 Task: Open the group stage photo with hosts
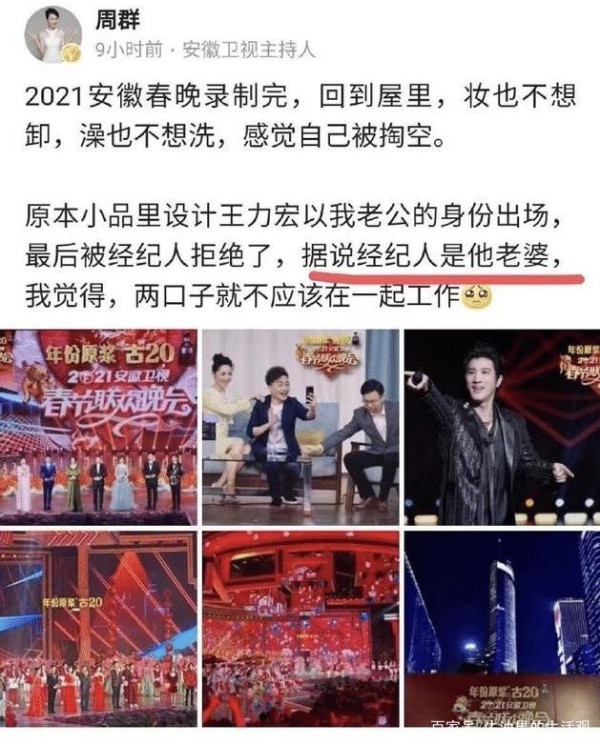tap(98, 427)
